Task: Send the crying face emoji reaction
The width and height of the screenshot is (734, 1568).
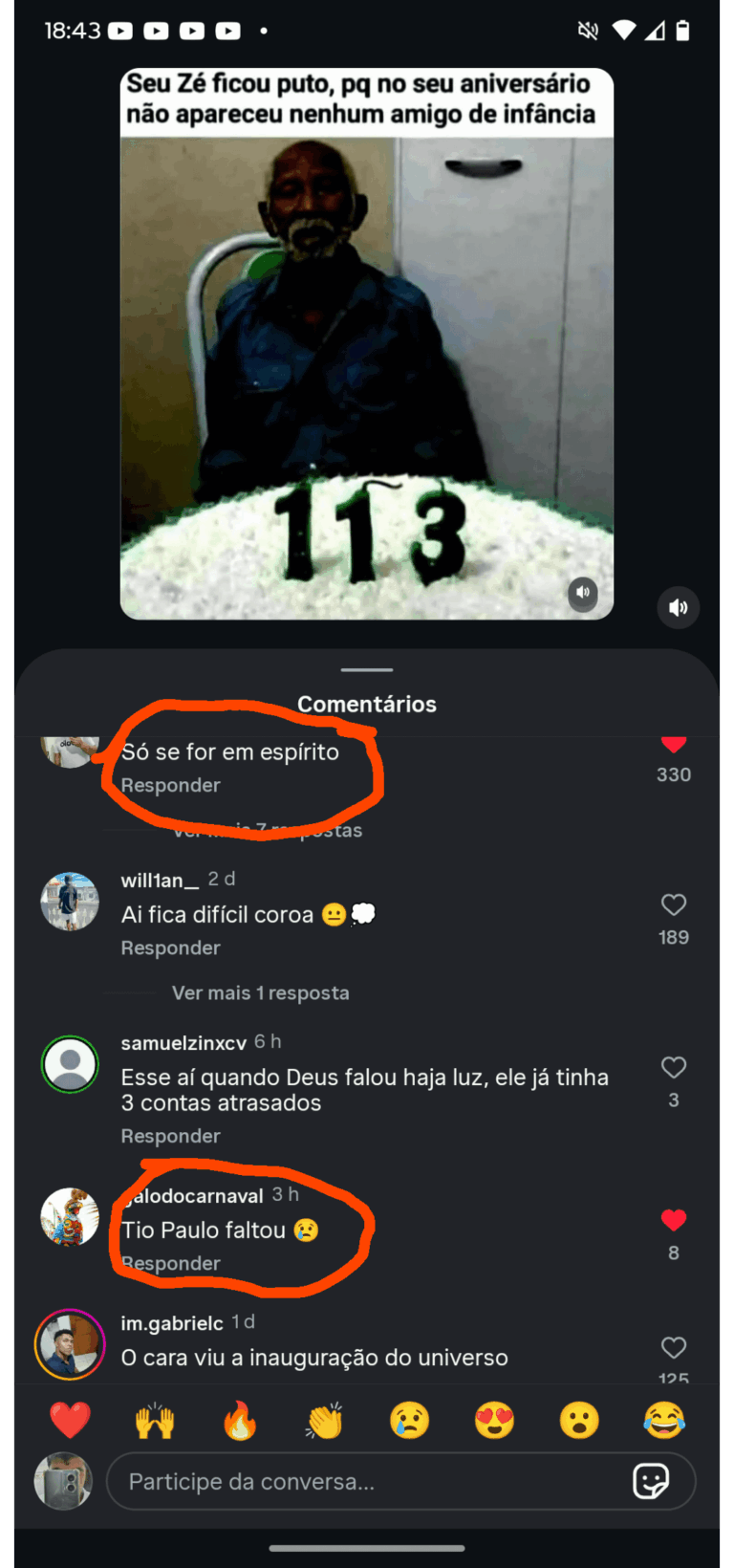Action: pos(409,1421)
